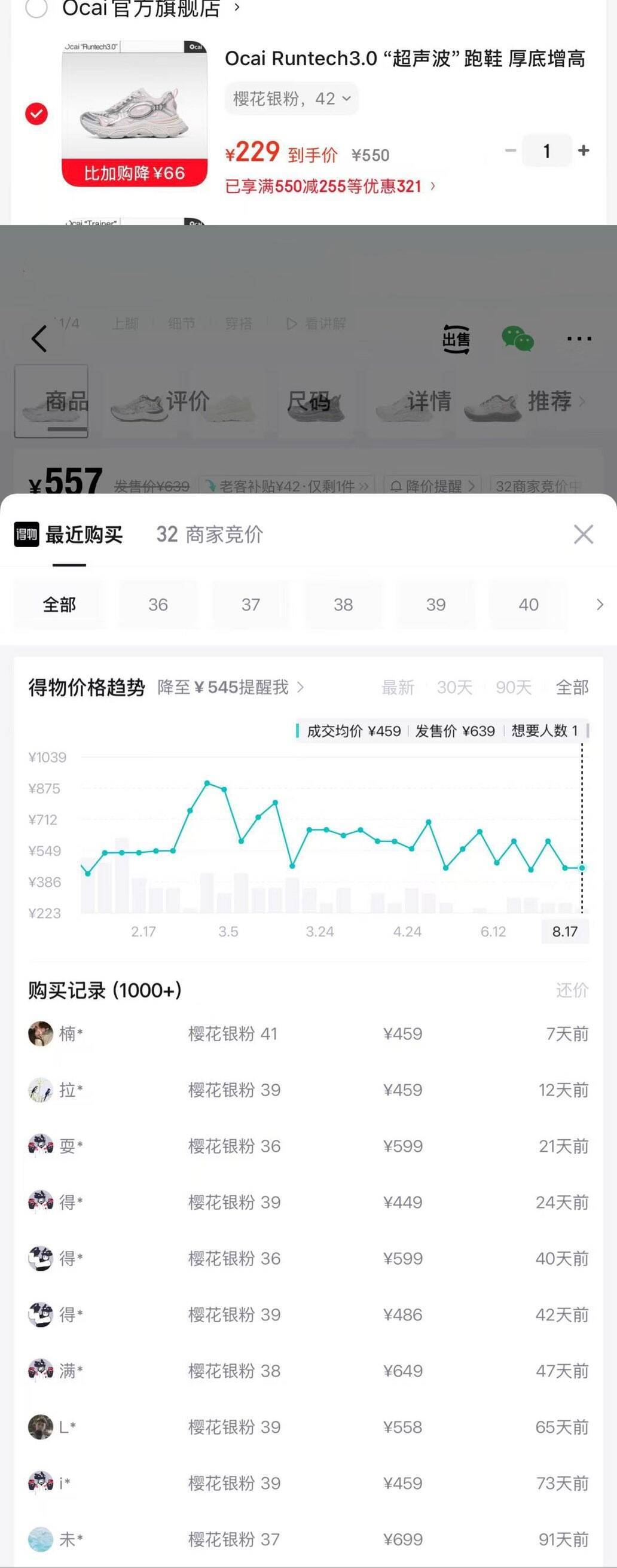Open 降至¥545提醒我 price alert
This screenshot has width=617, height=1568.
(x=231, y=687)
